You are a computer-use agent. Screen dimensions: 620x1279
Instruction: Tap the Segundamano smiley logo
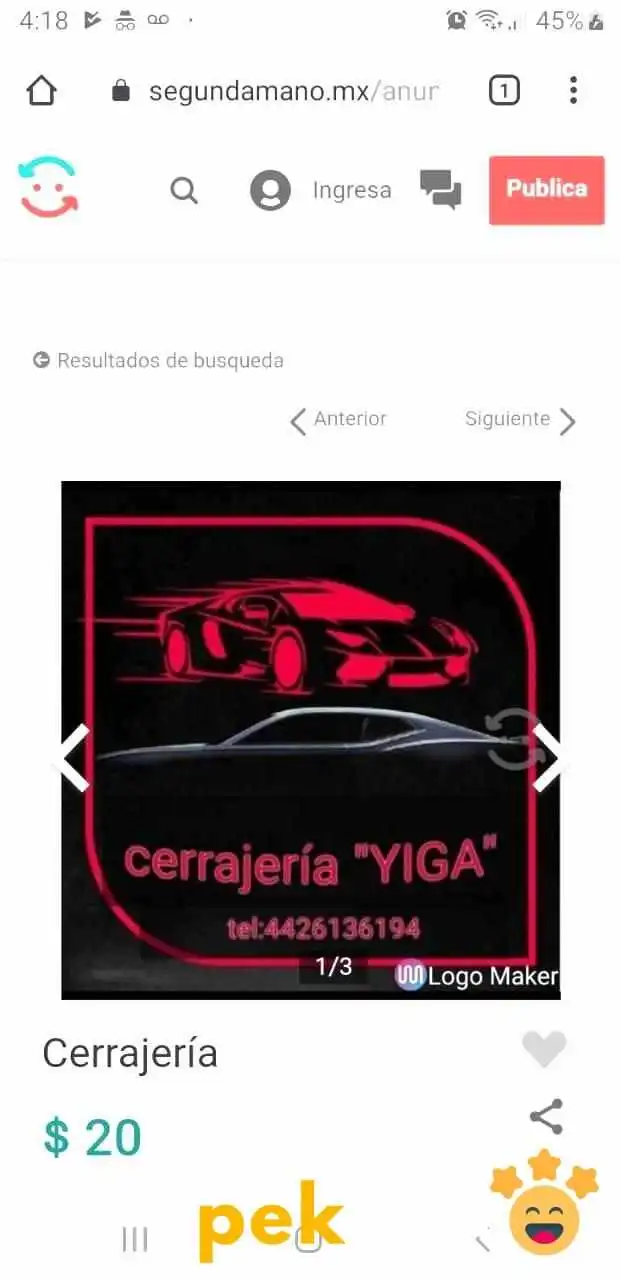click(49, 187)
